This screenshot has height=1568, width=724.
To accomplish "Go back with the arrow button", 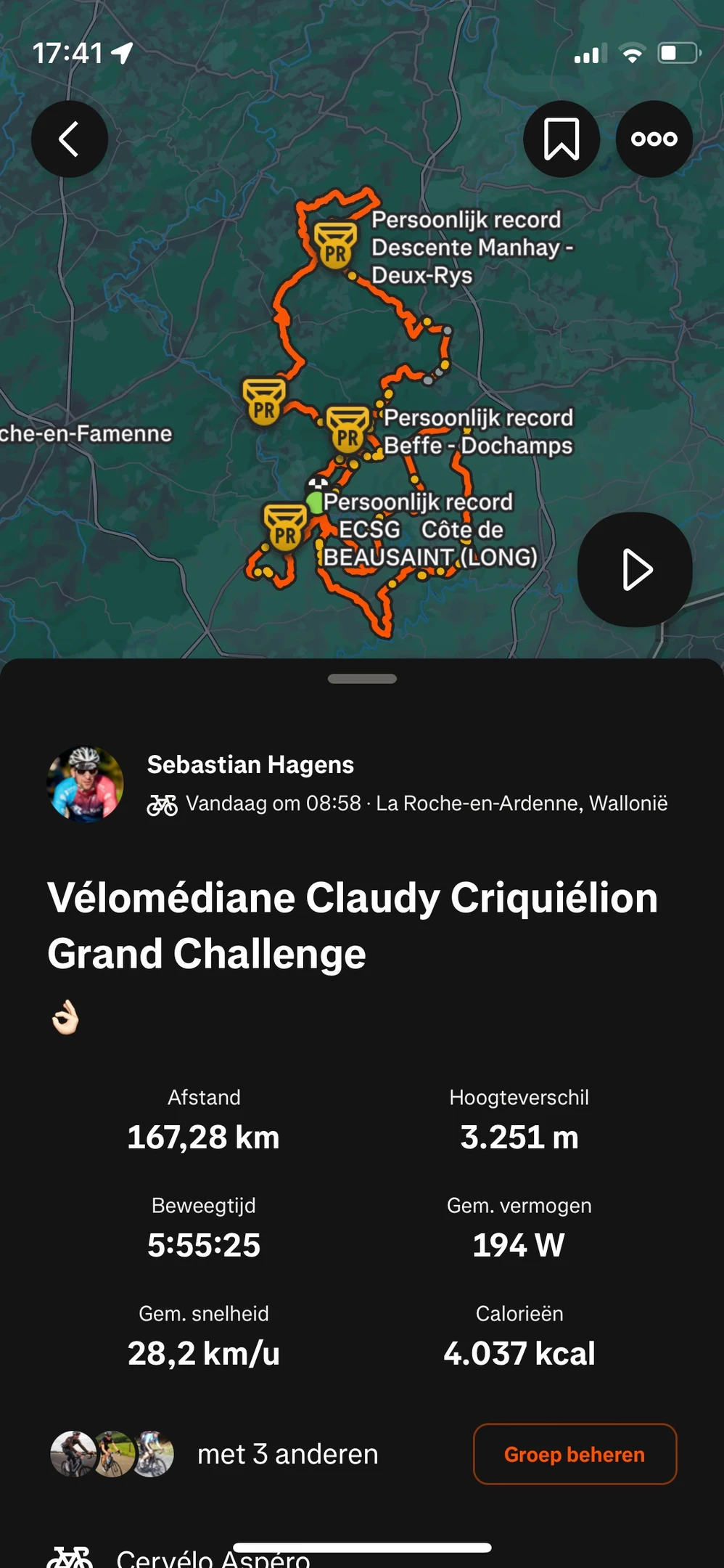I will click(70, 139).
